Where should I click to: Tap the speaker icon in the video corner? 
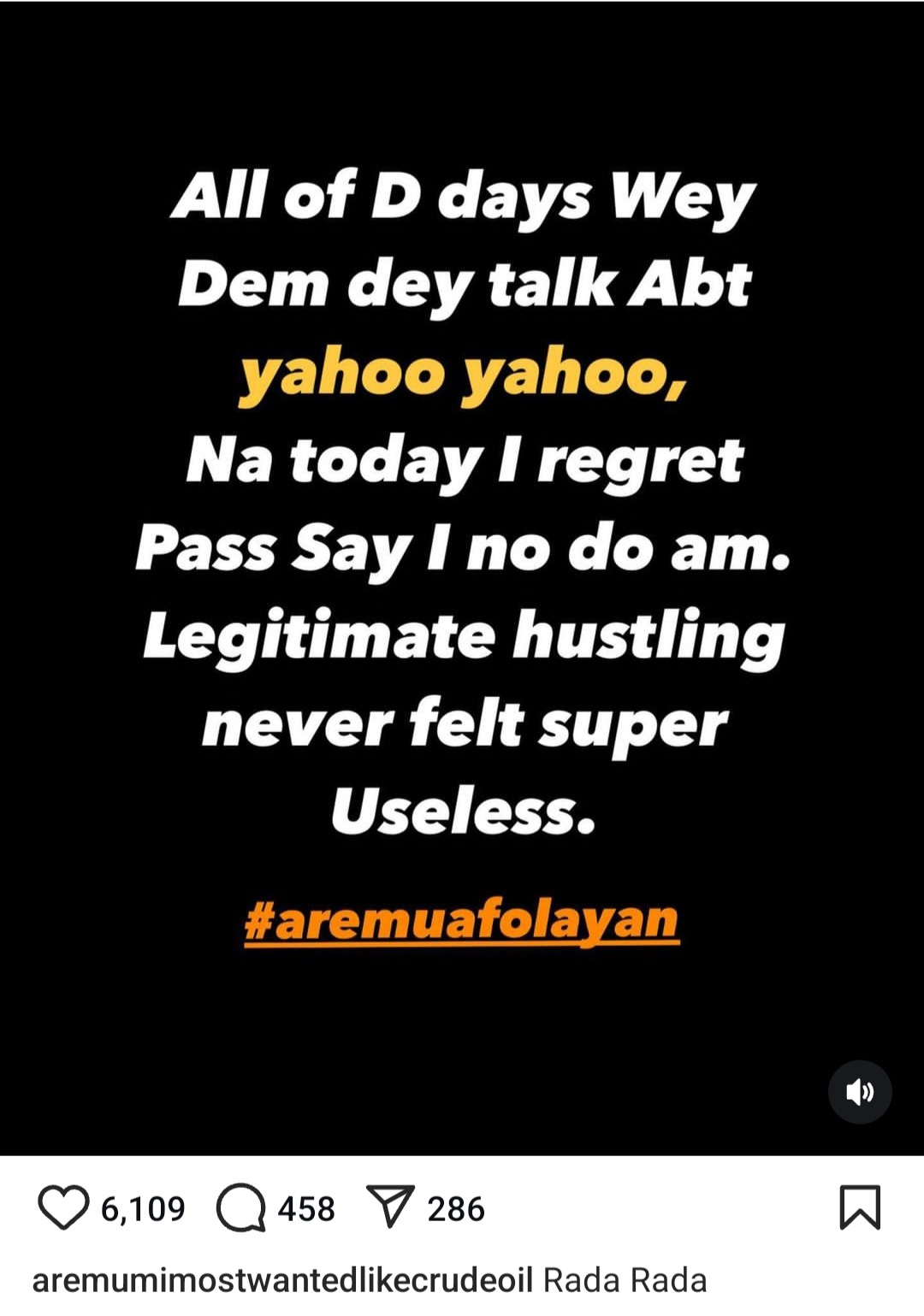tap(860, 1091)
